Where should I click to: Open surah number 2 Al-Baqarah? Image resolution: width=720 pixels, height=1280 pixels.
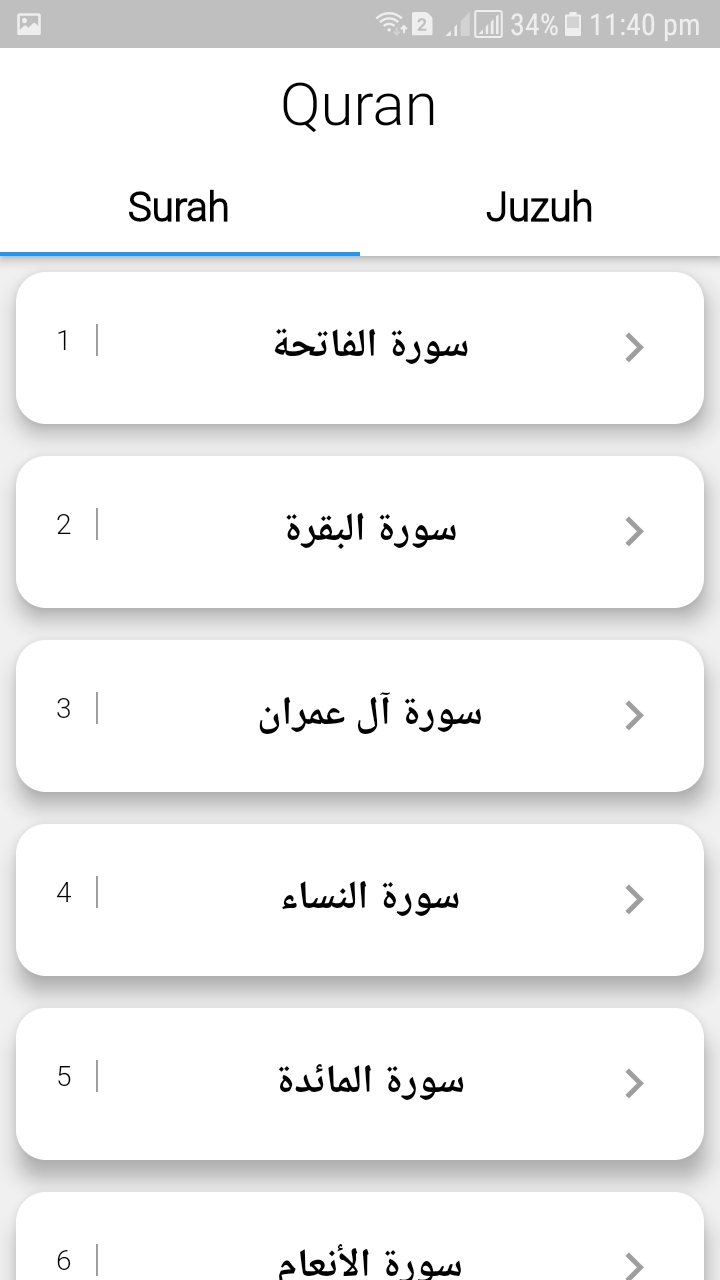point(360,531)
